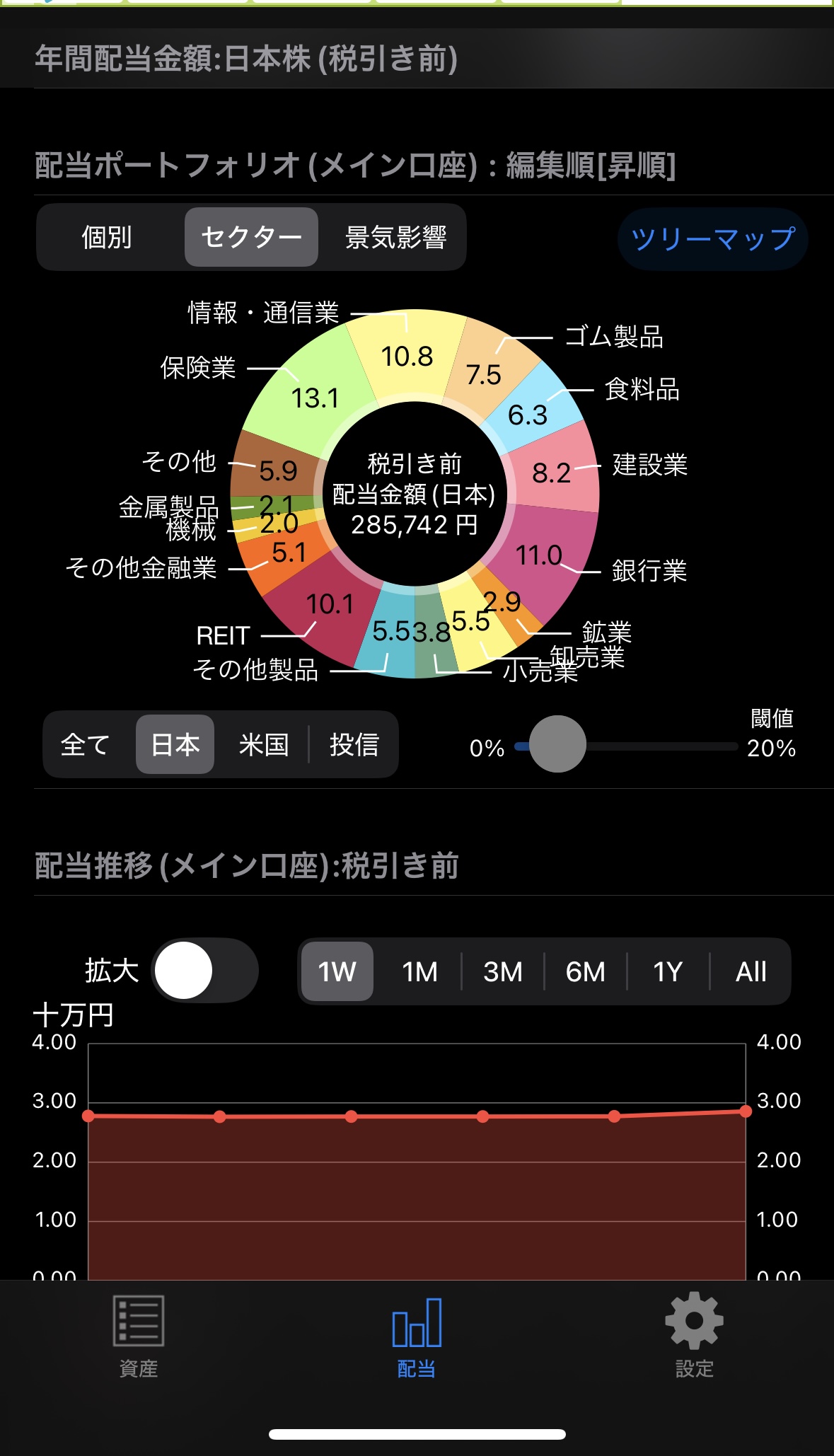Filter the portfolio to 米国

264,744
